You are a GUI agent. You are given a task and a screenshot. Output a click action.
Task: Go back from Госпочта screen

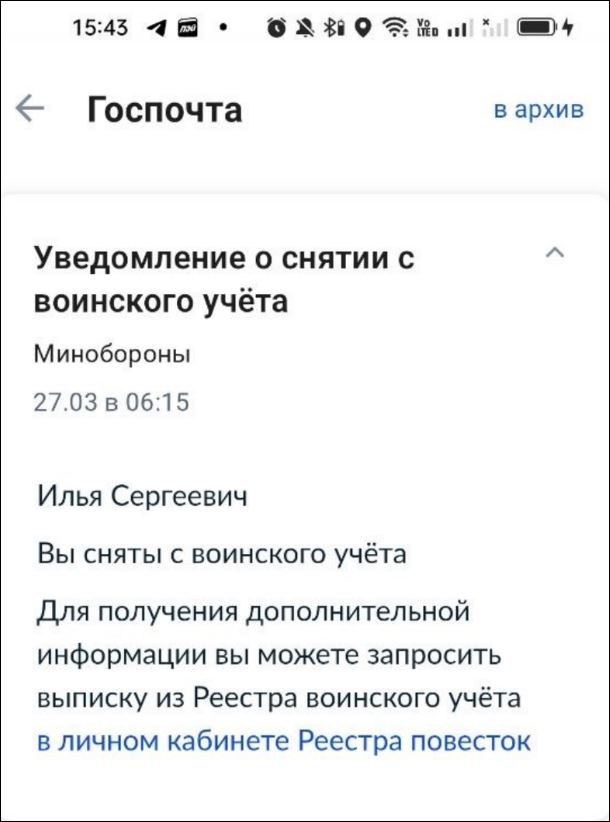[30, 109]
